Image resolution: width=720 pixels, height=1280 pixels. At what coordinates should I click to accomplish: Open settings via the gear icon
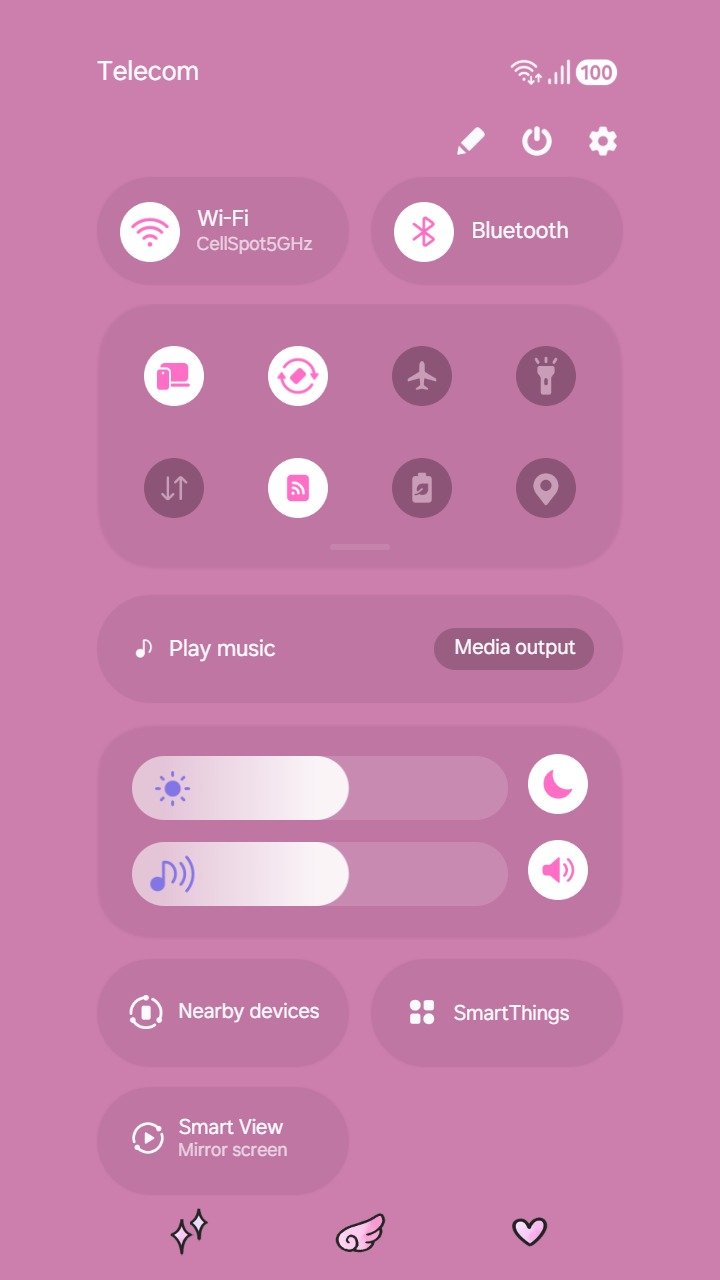coord(602,141)
